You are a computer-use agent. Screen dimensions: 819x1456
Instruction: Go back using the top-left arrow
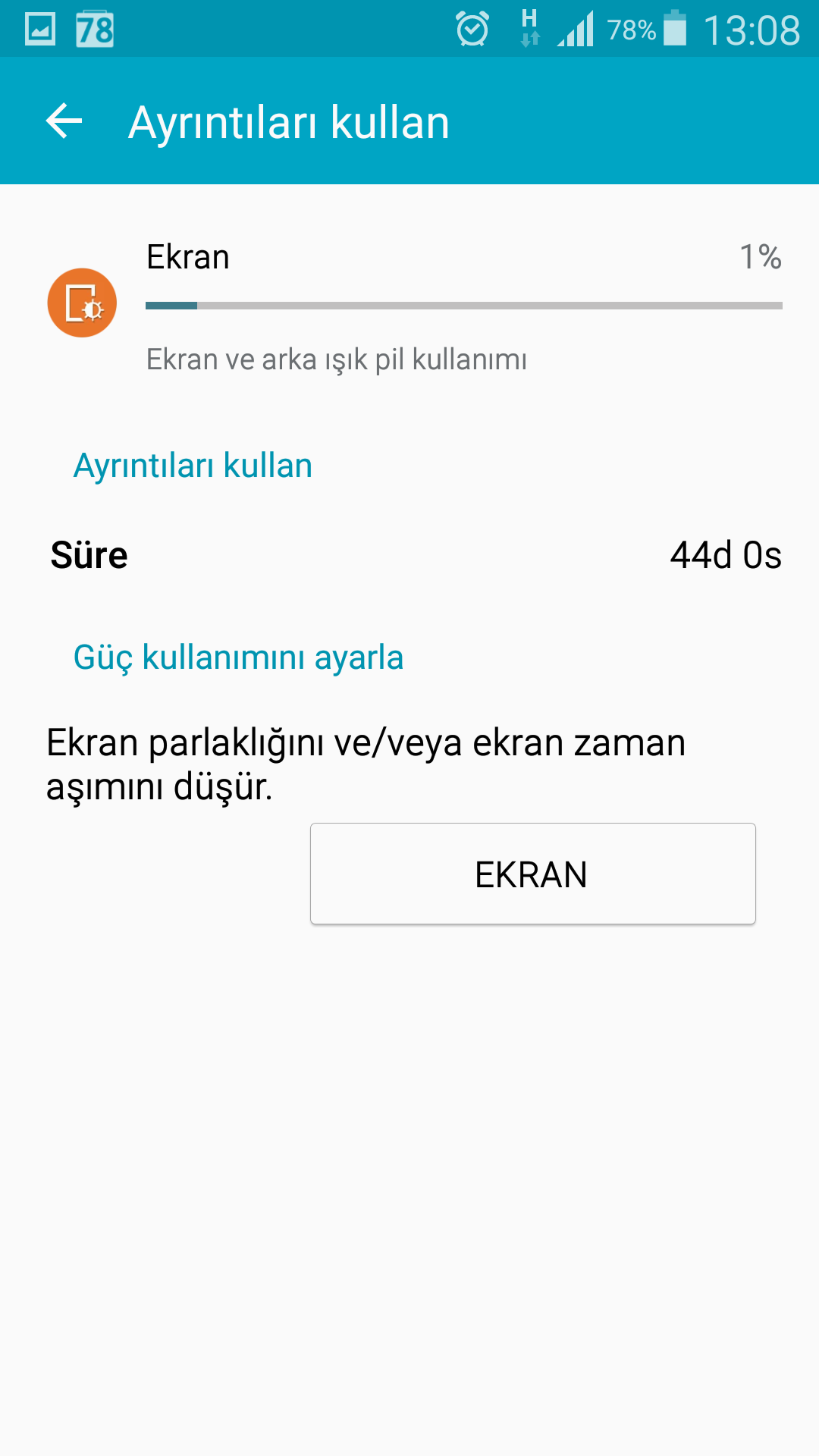click(x=64, y=121)
